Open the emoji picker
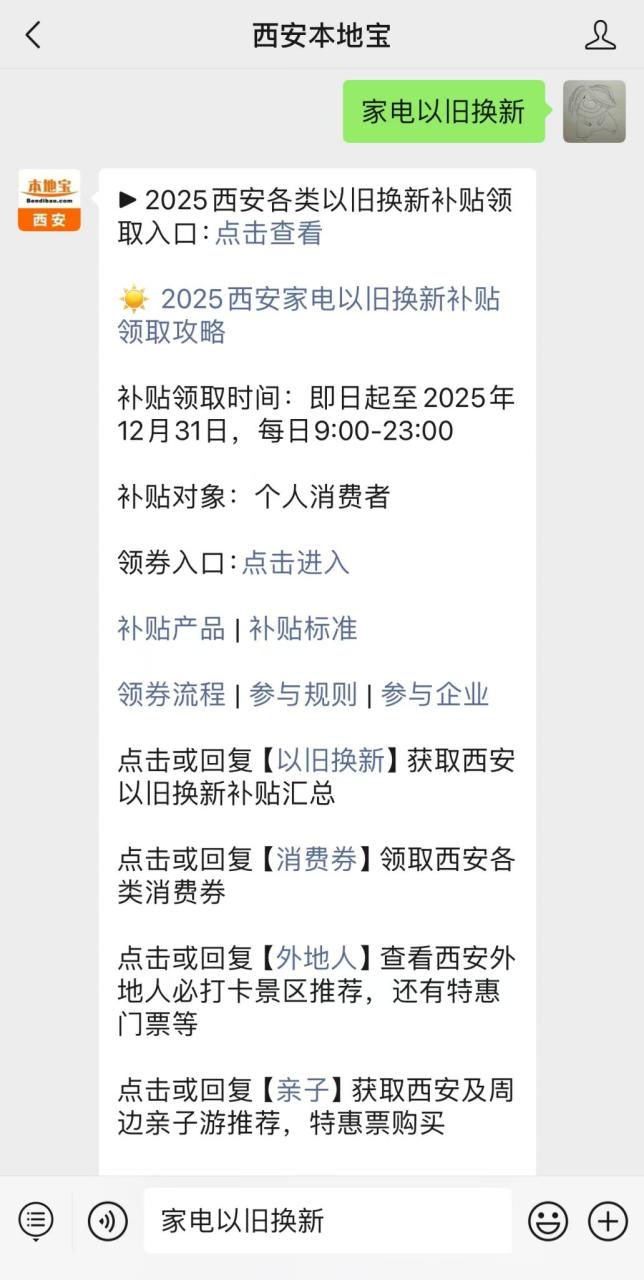Image resolution: width=644 pixels, height=1280 pixels. pyautogui.click(x=547, y=1220)
